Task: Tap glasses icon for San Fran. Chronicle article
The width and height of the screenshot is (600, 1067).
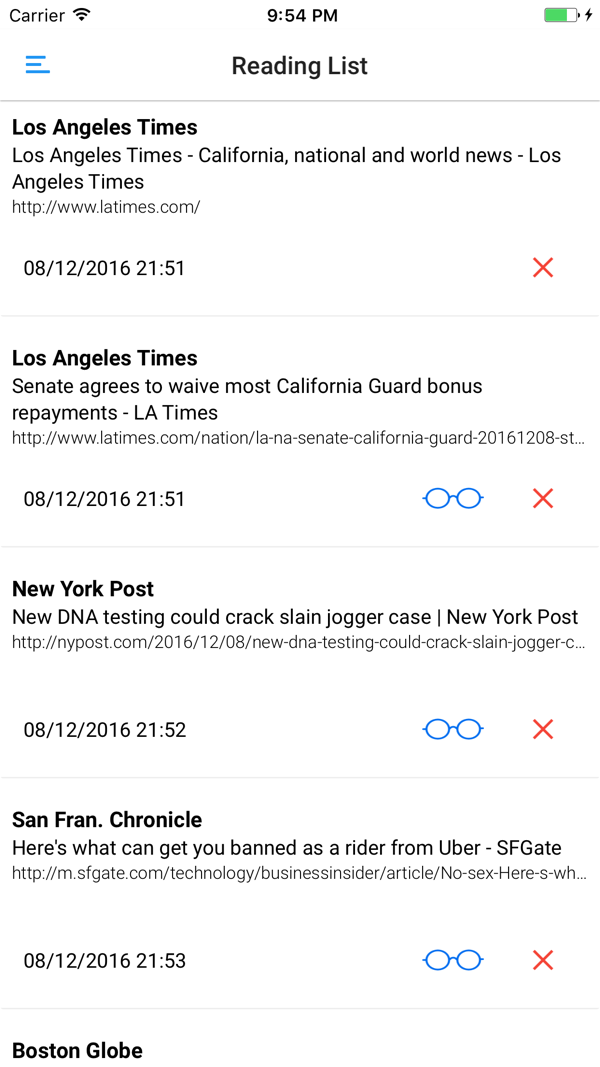Action: [x=453, y=960]
